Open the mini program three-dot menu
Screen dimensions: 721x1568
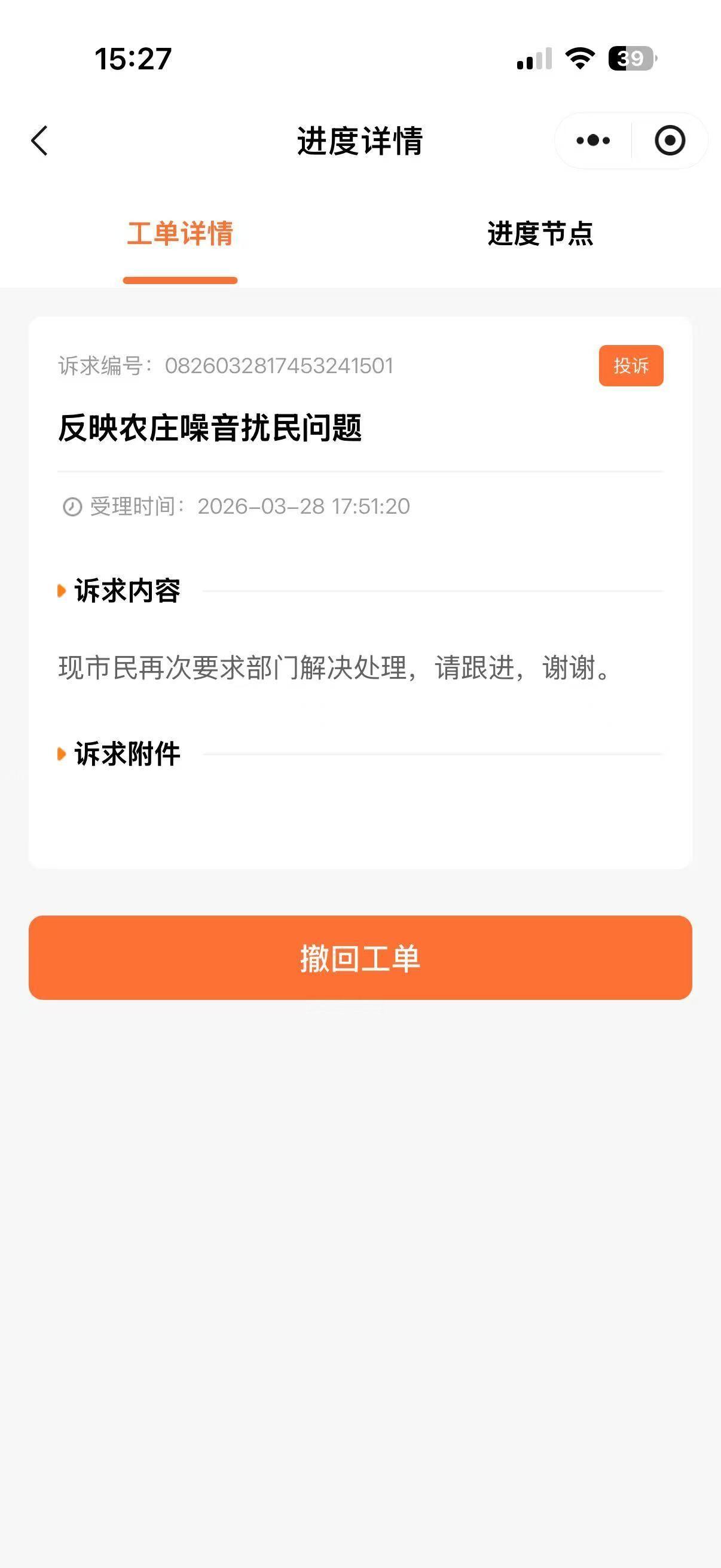593,141
